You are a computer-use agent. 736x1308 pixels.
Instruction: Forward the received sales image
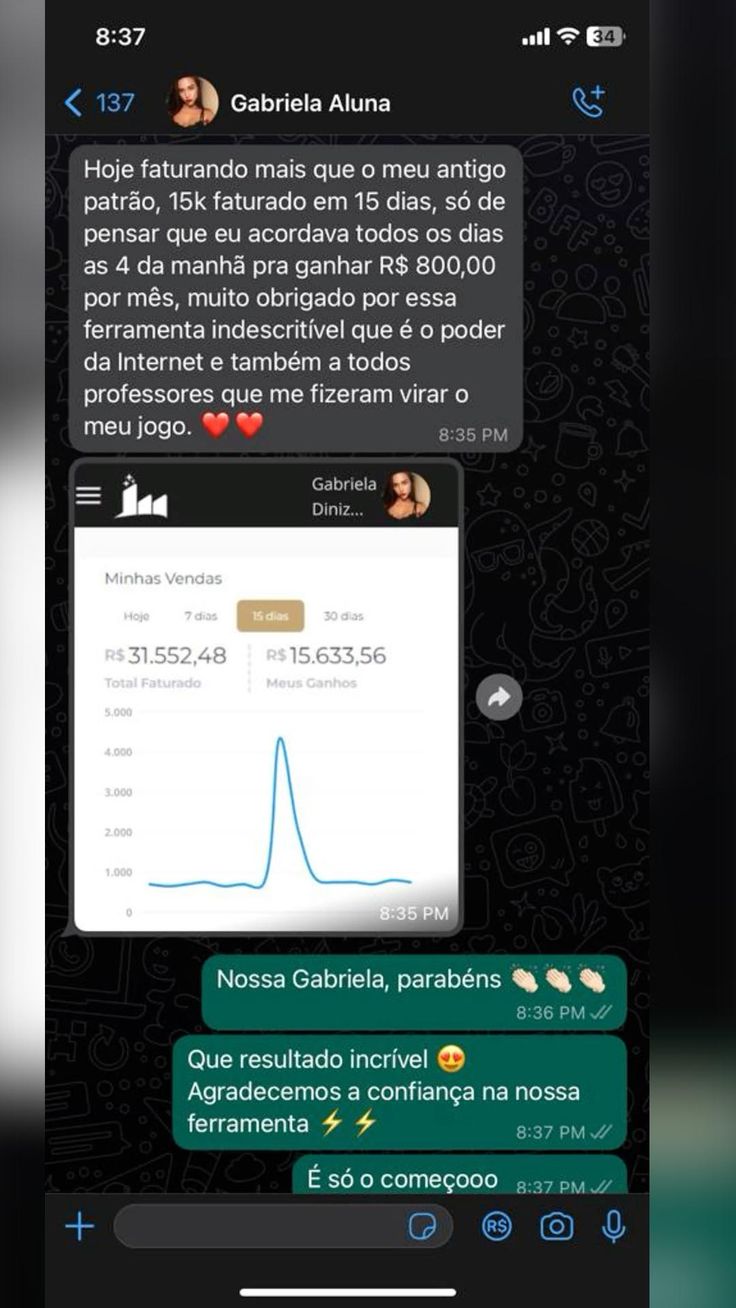(x=498, y=698)
